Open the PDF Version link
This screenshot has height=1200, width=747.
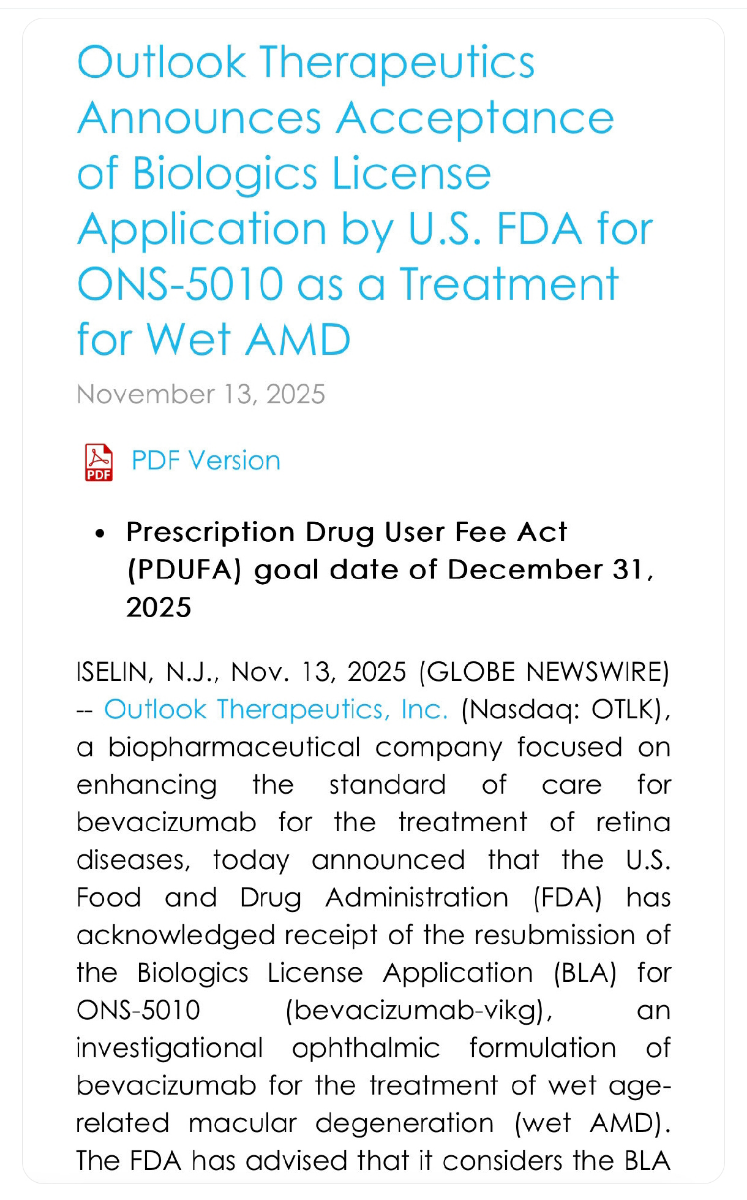tap(205, 461)
